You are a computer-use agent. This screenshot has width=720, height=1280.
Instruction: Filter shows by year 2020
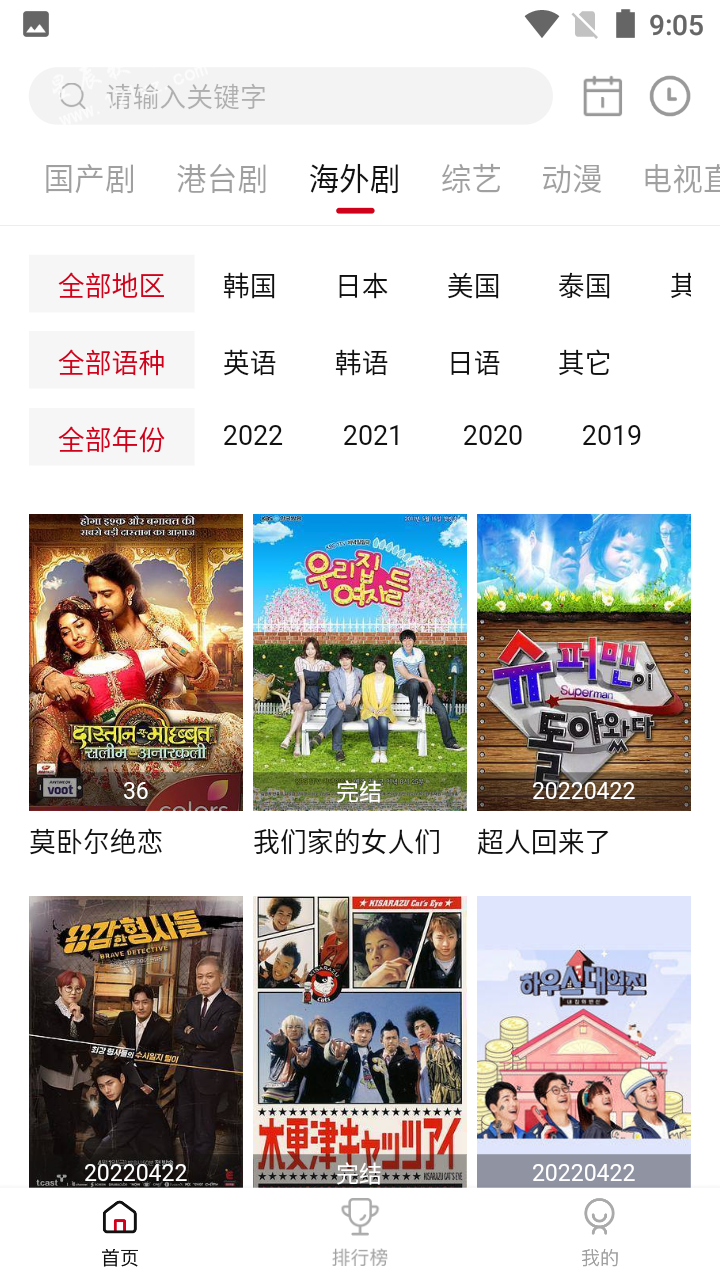click(x=492, y=436)
